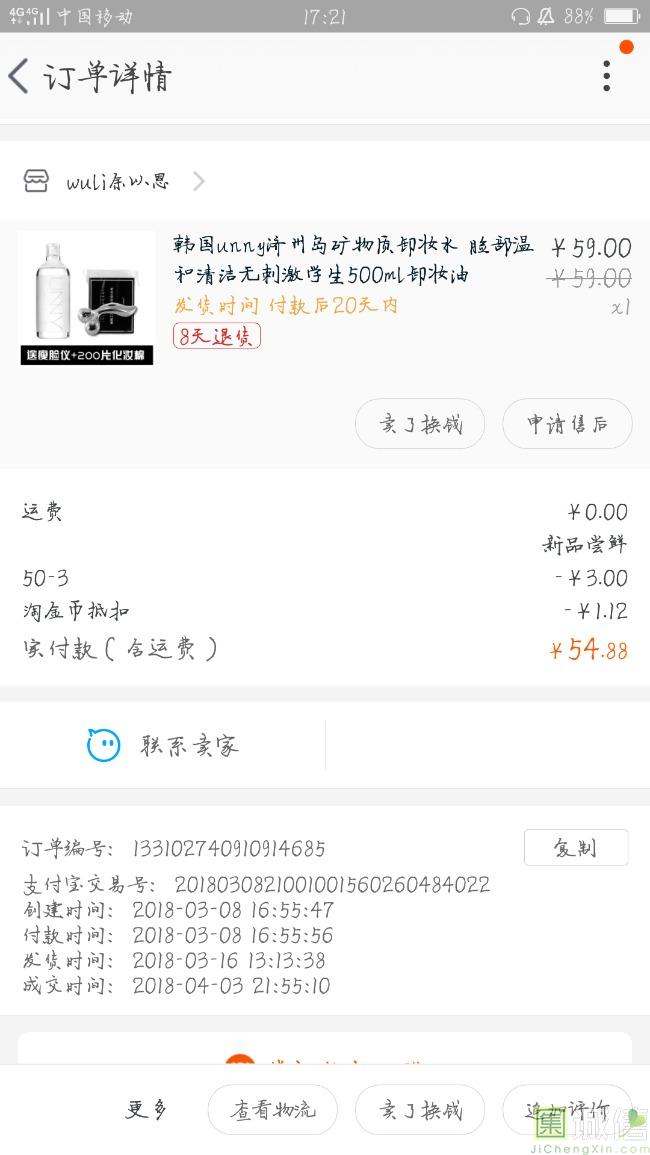View logistics with 查看物流
This screenshot has height=1155, width=650.
pos(272,1109)
